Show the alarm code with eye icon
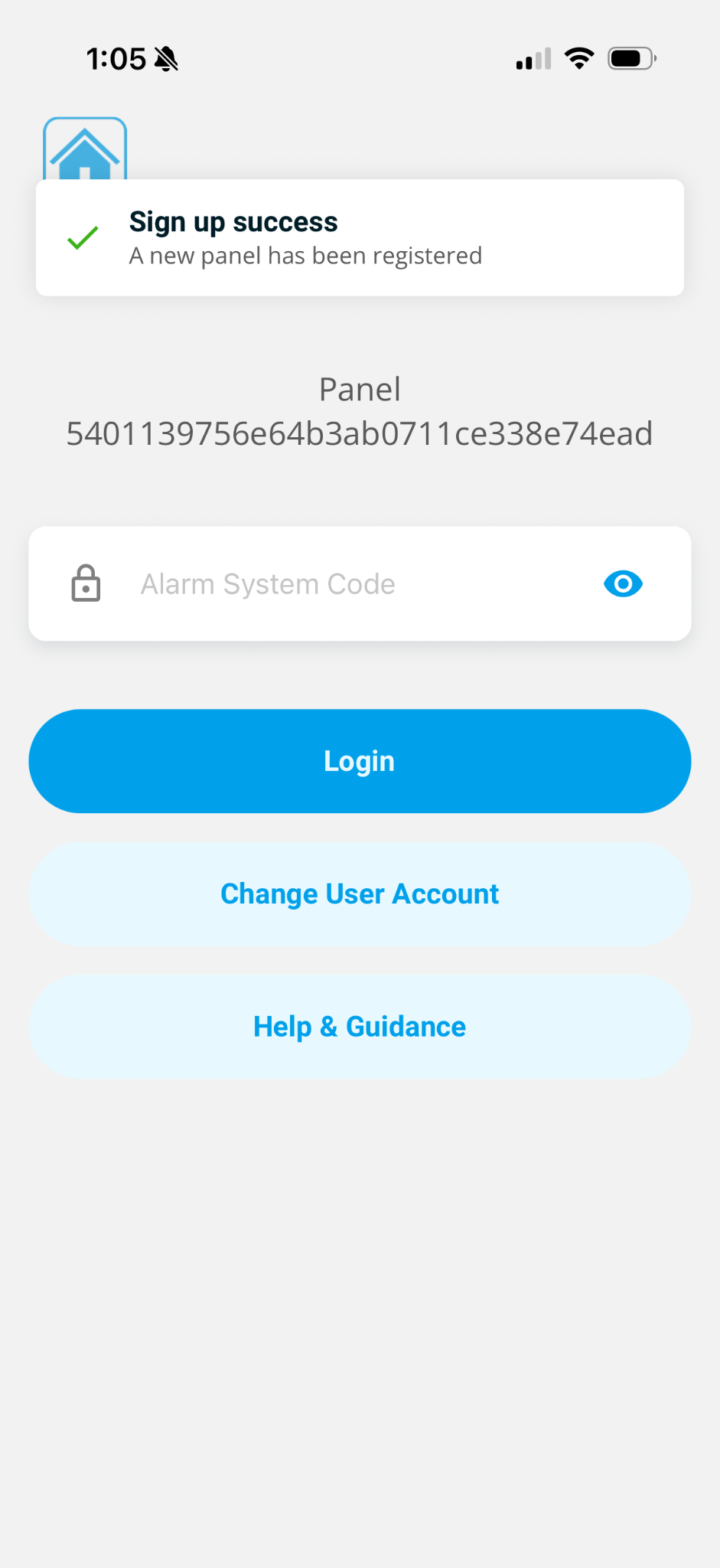This screenshot has height=1568, width=720. pos(623,584)
